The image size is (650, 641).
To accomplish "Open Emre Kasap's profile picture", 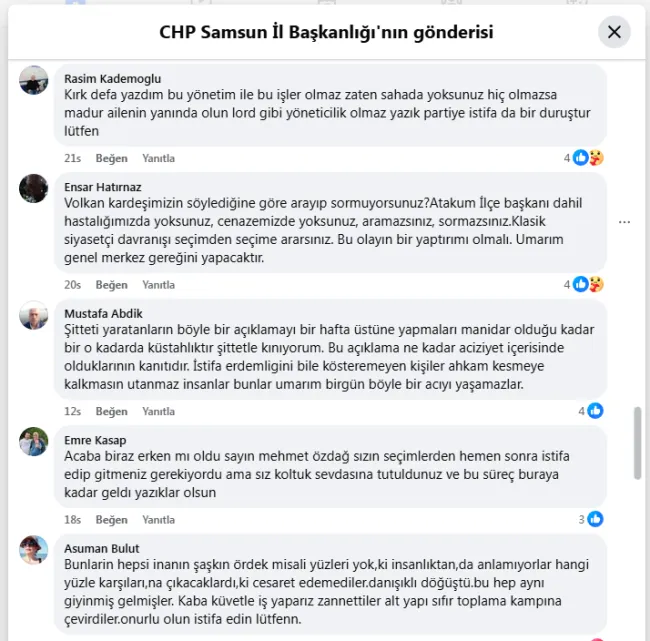I will (x=34, y=442).
